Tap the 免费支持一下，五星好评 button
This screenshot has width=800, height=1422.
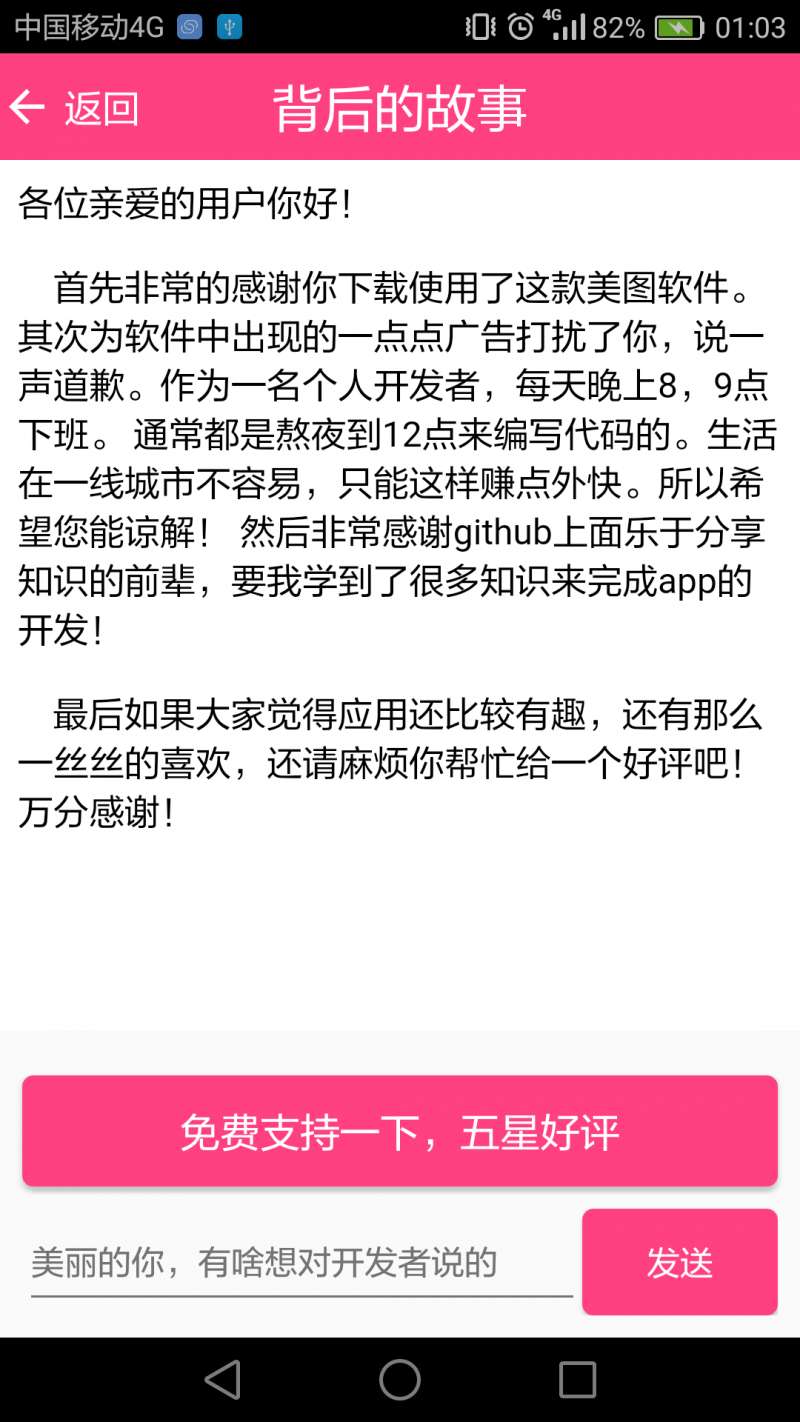(400, 1131)
